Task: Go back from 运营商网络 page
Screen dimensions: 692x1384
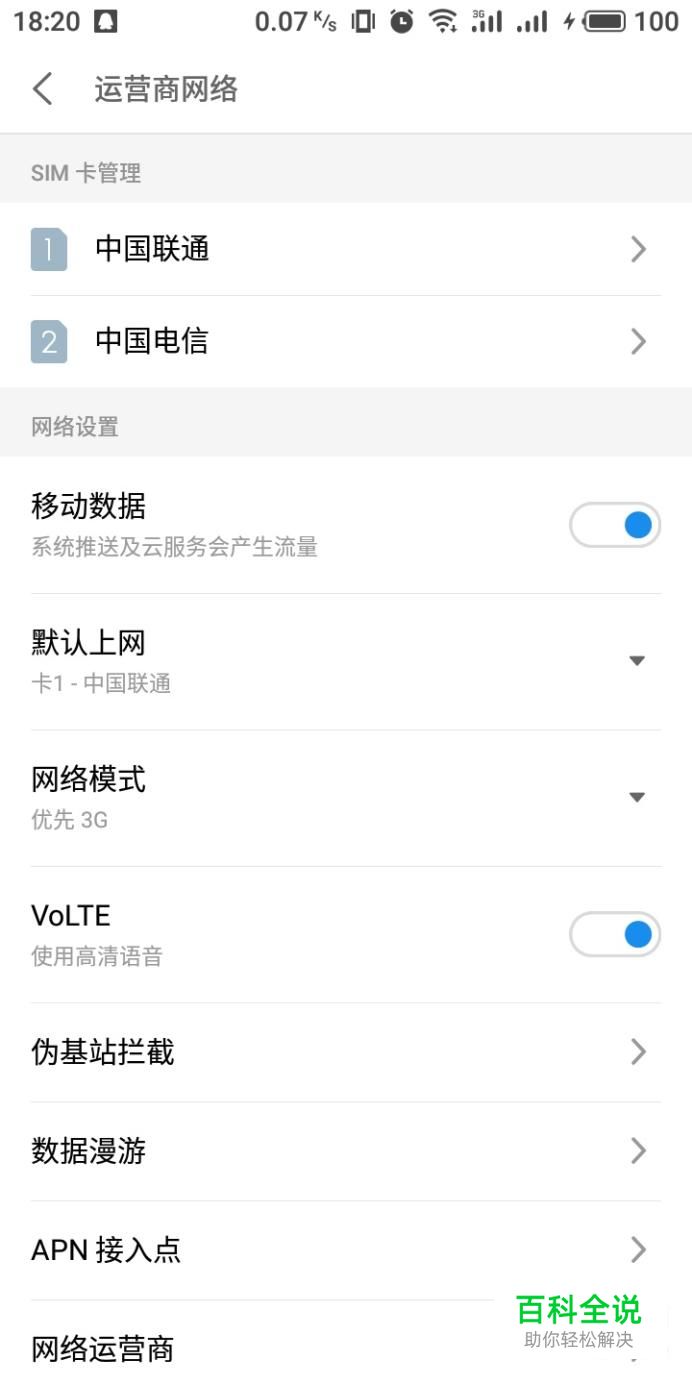Action: (42, 89)
